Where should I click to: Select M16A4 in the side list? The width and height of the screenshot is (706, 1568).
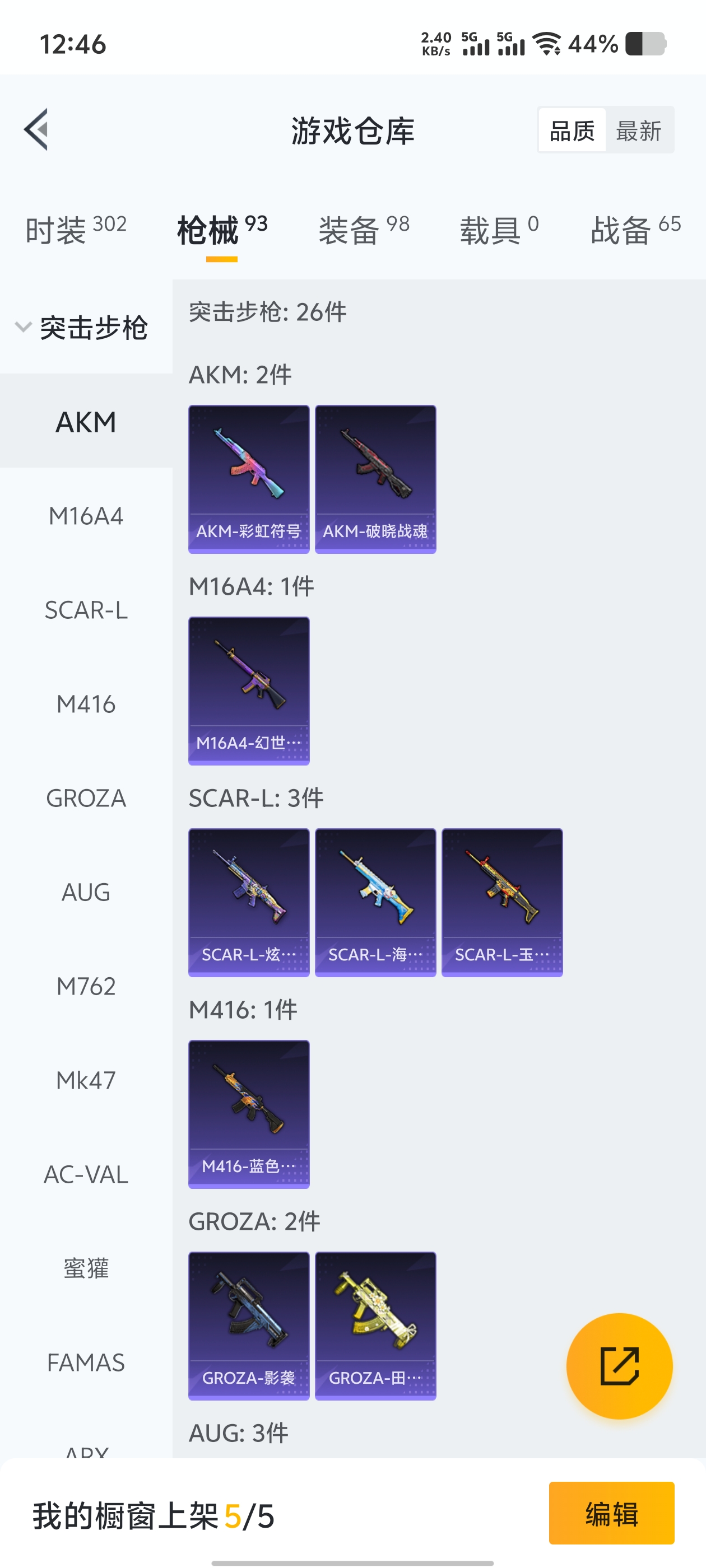(86, 516)
